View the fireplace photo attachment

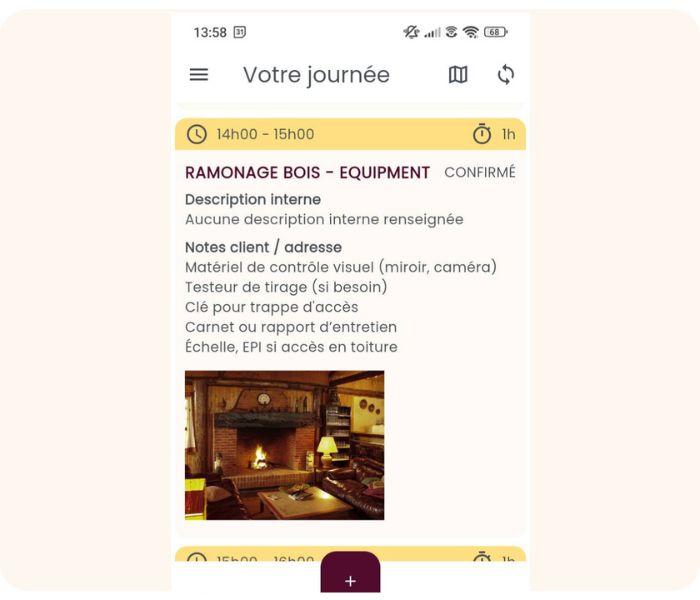click(x=284, y=445)
